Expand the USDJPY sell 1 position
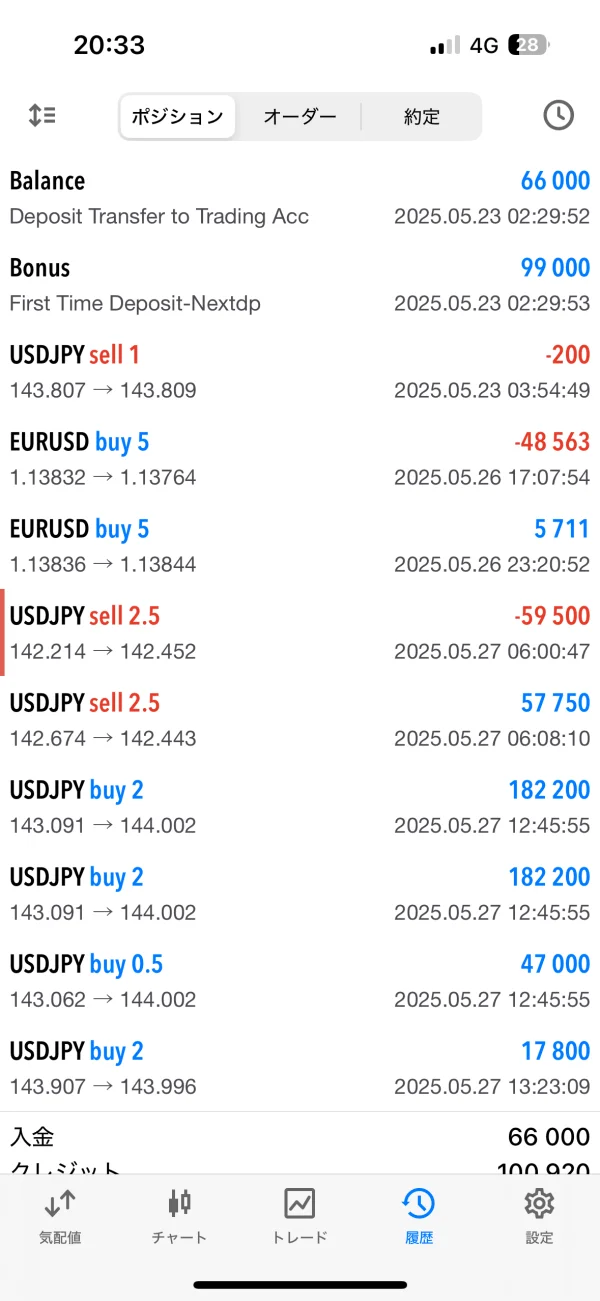The width and height of the screenshot is (600, 1301). pos(300,372)
